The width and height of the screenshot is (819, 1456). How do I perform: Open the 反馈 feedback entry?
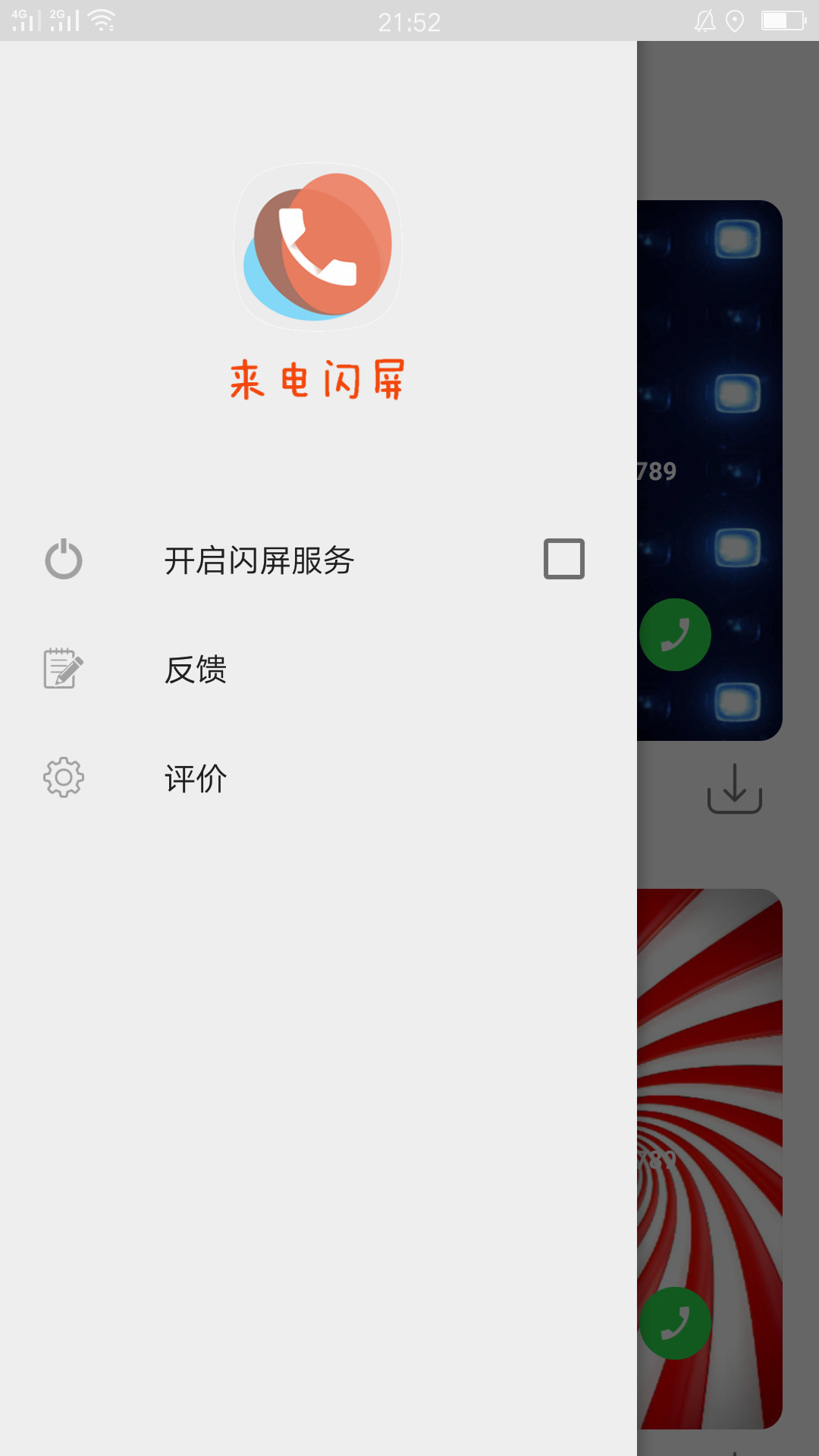pos(318,669)
